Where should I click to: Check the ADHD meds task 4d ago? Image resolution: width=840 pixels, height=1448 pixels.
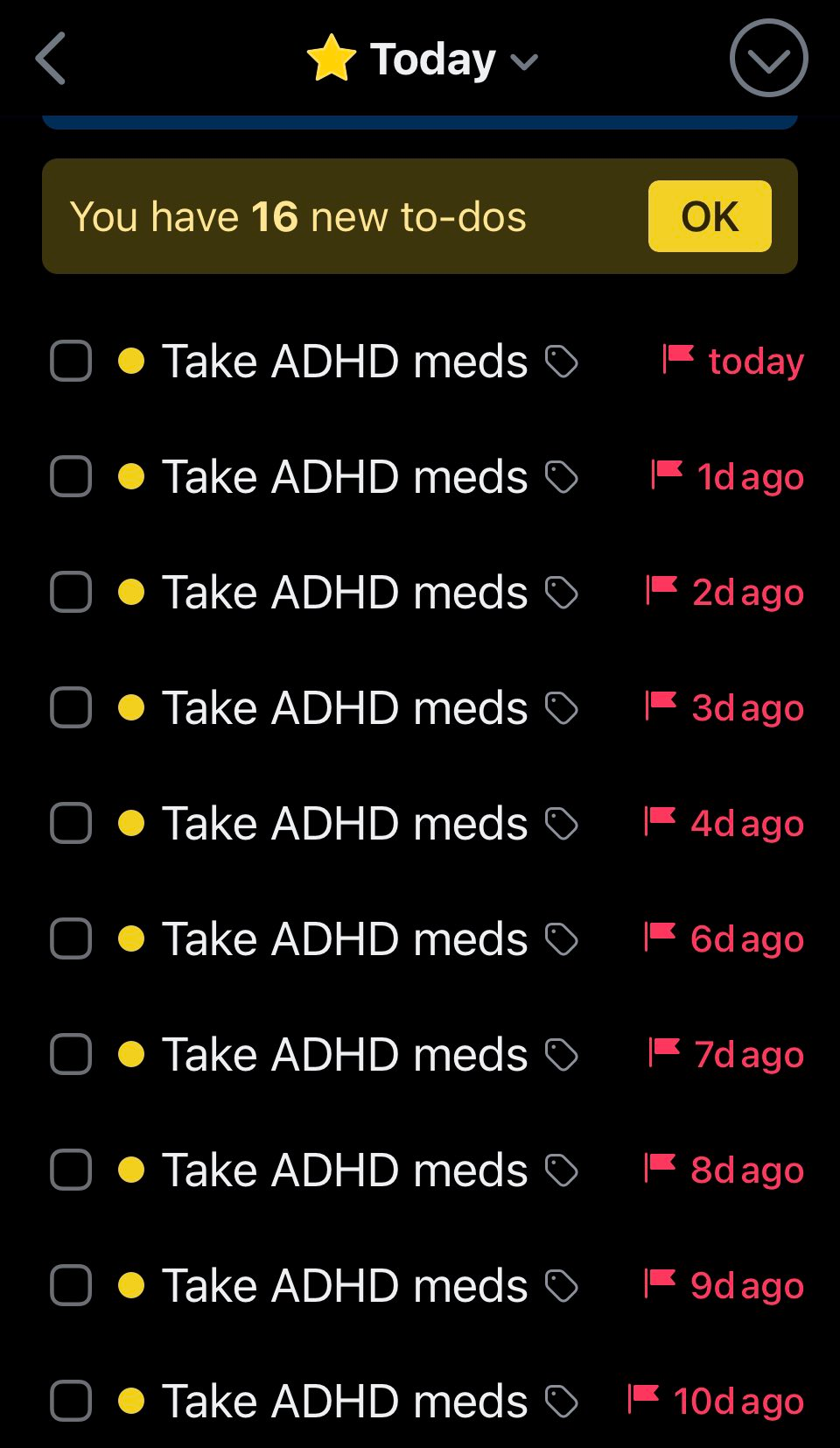click(x=71, y=823)
